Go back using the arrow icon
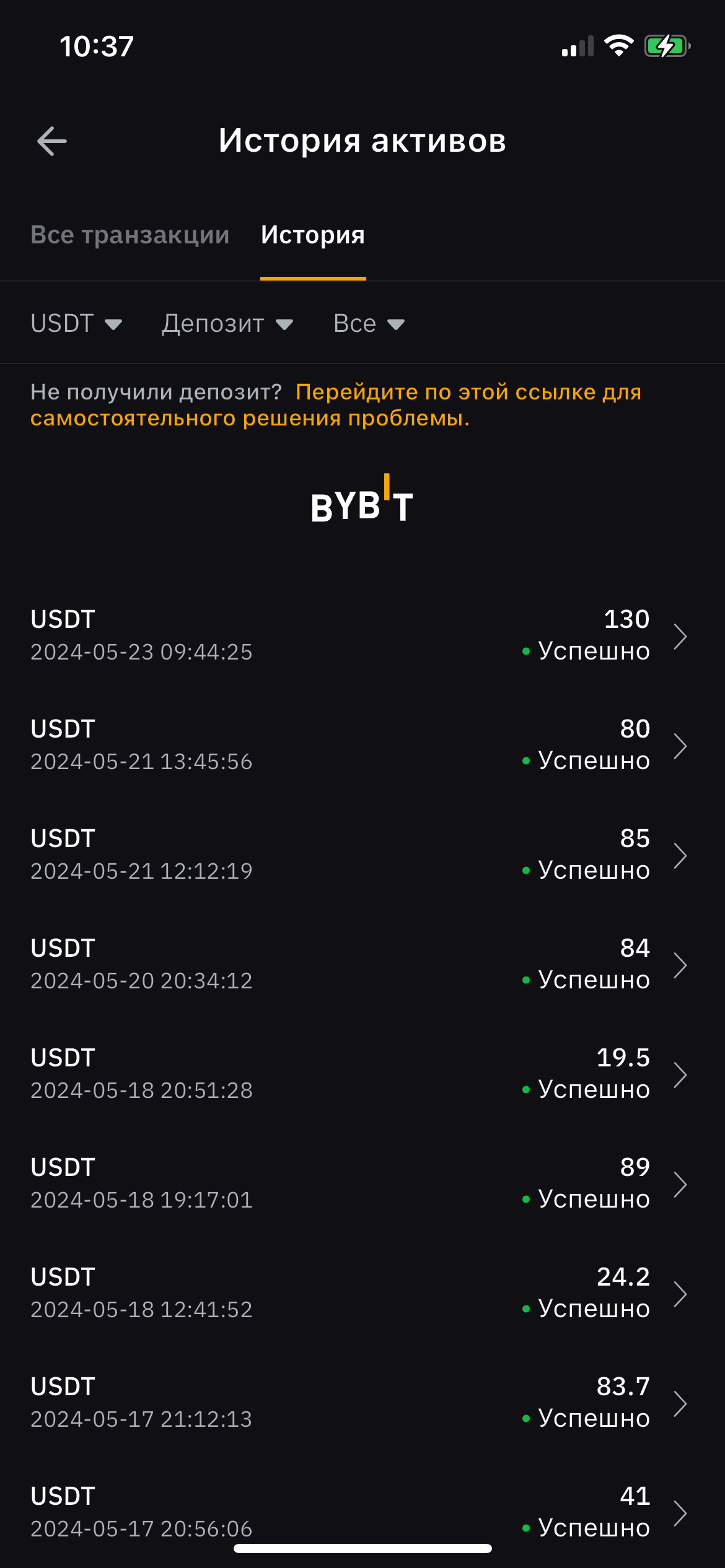The width and height of the screenshot is (725, 1568). click(x=52, y=141)
